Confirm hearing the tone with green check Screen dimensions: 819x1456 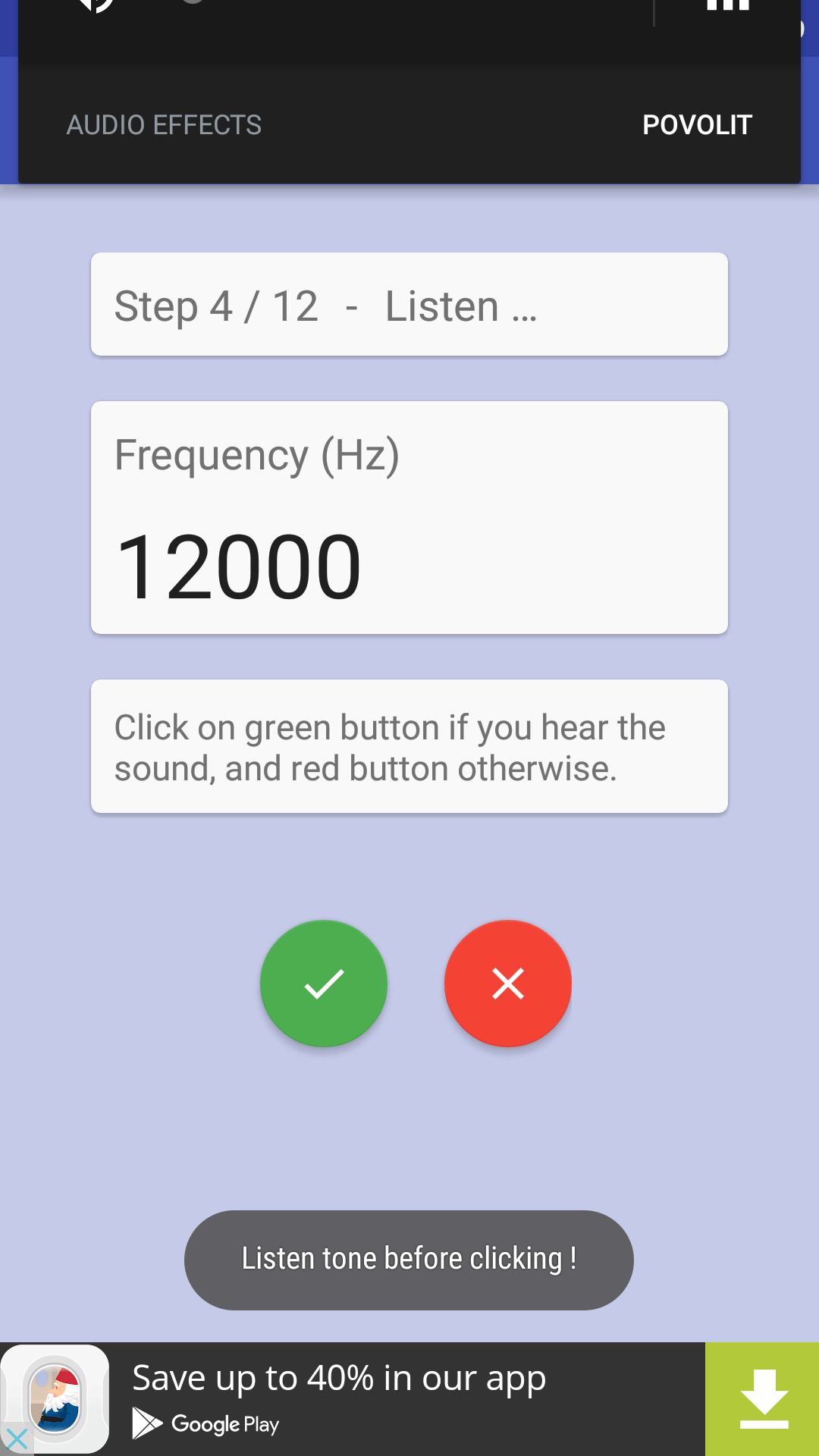[324, 984]
